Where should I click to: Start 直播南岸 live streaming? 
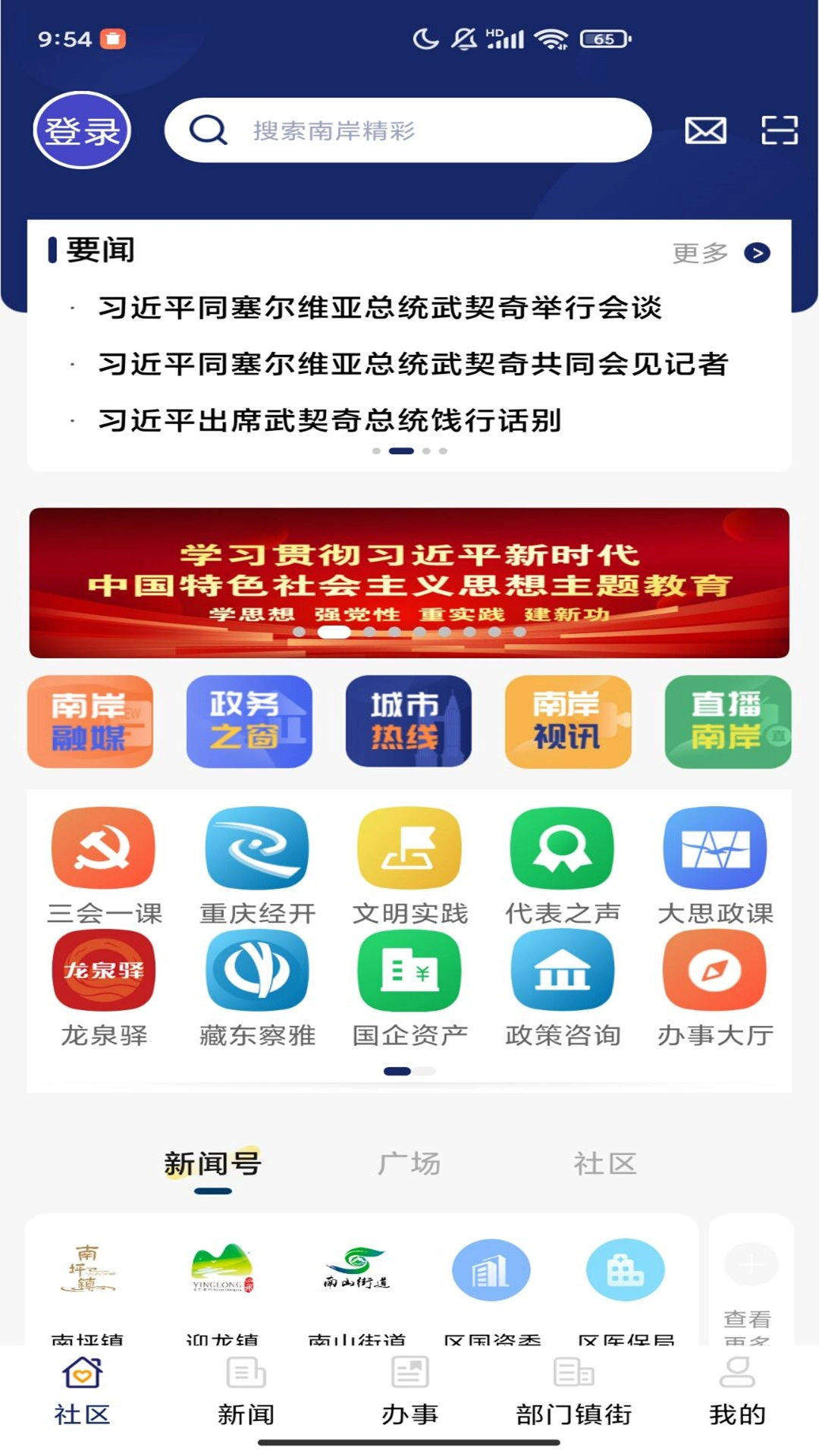[x=727, y=722]
